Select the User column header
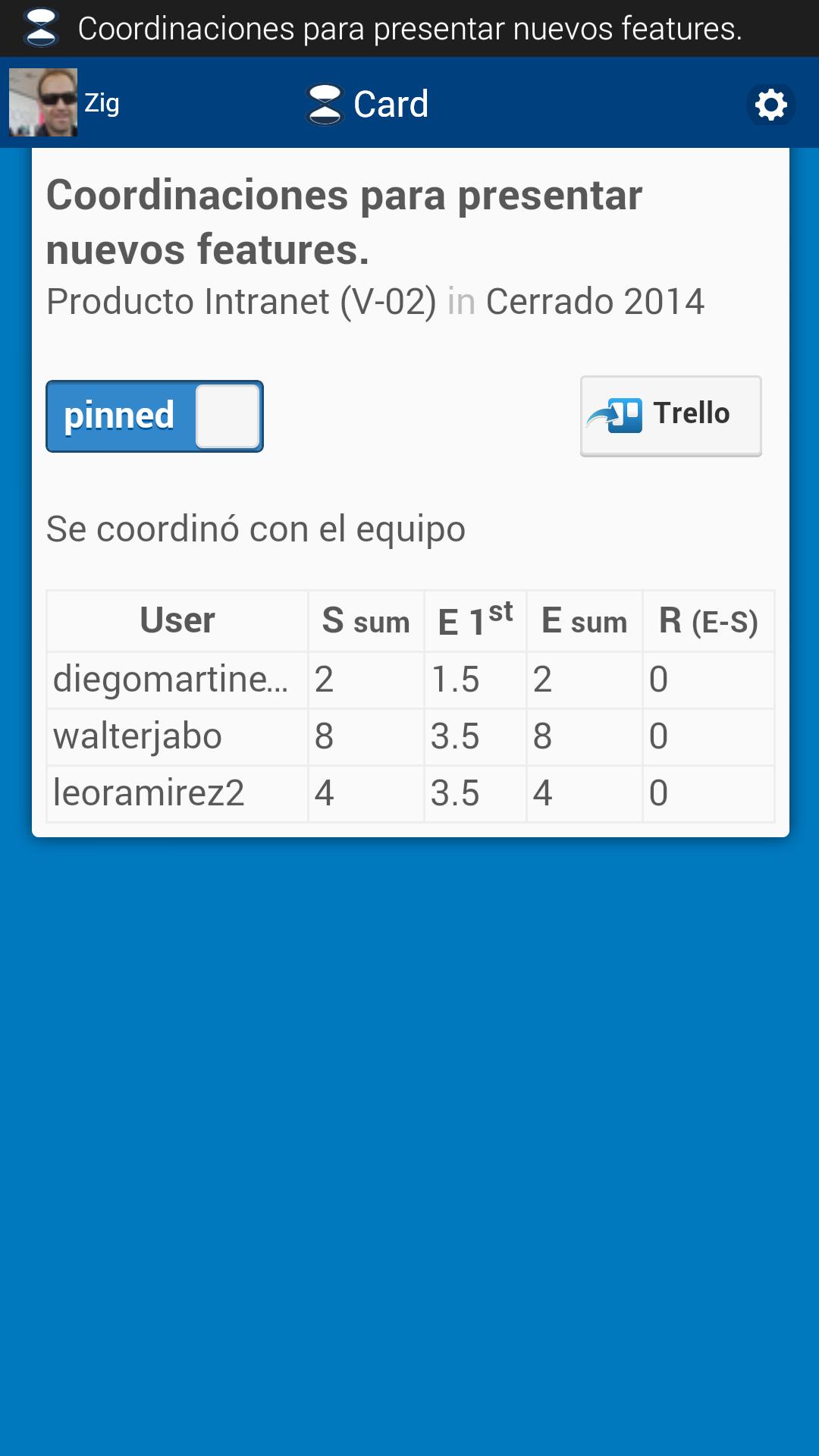819x1456 pixels. [x=177, y=620]
